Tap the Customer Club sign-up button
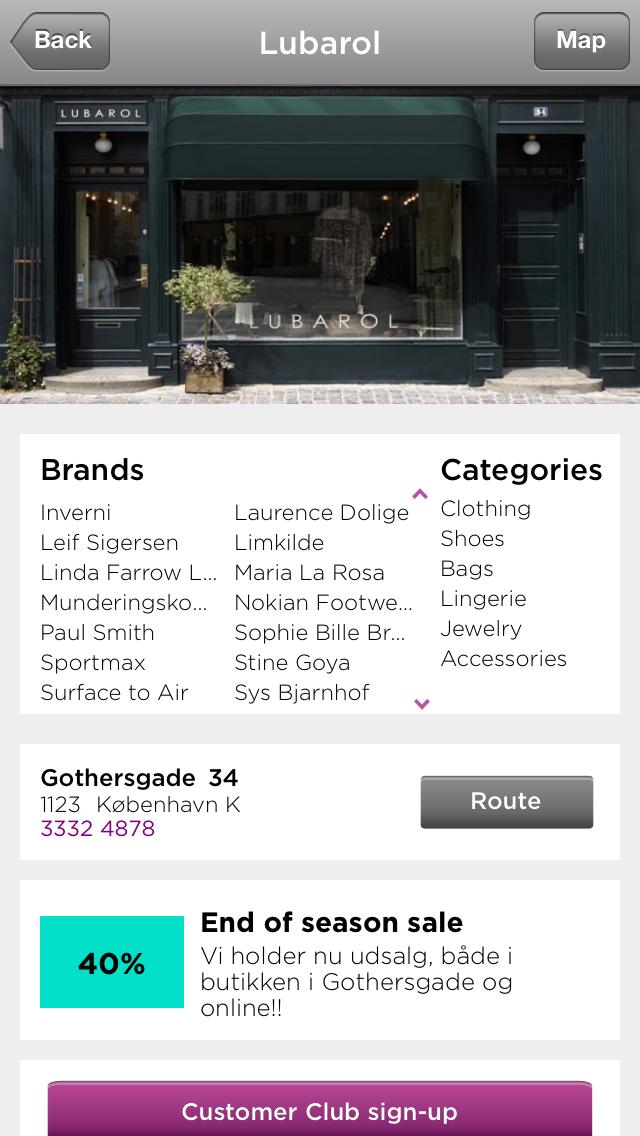The image size is (640, 1136). [320, 1111]
